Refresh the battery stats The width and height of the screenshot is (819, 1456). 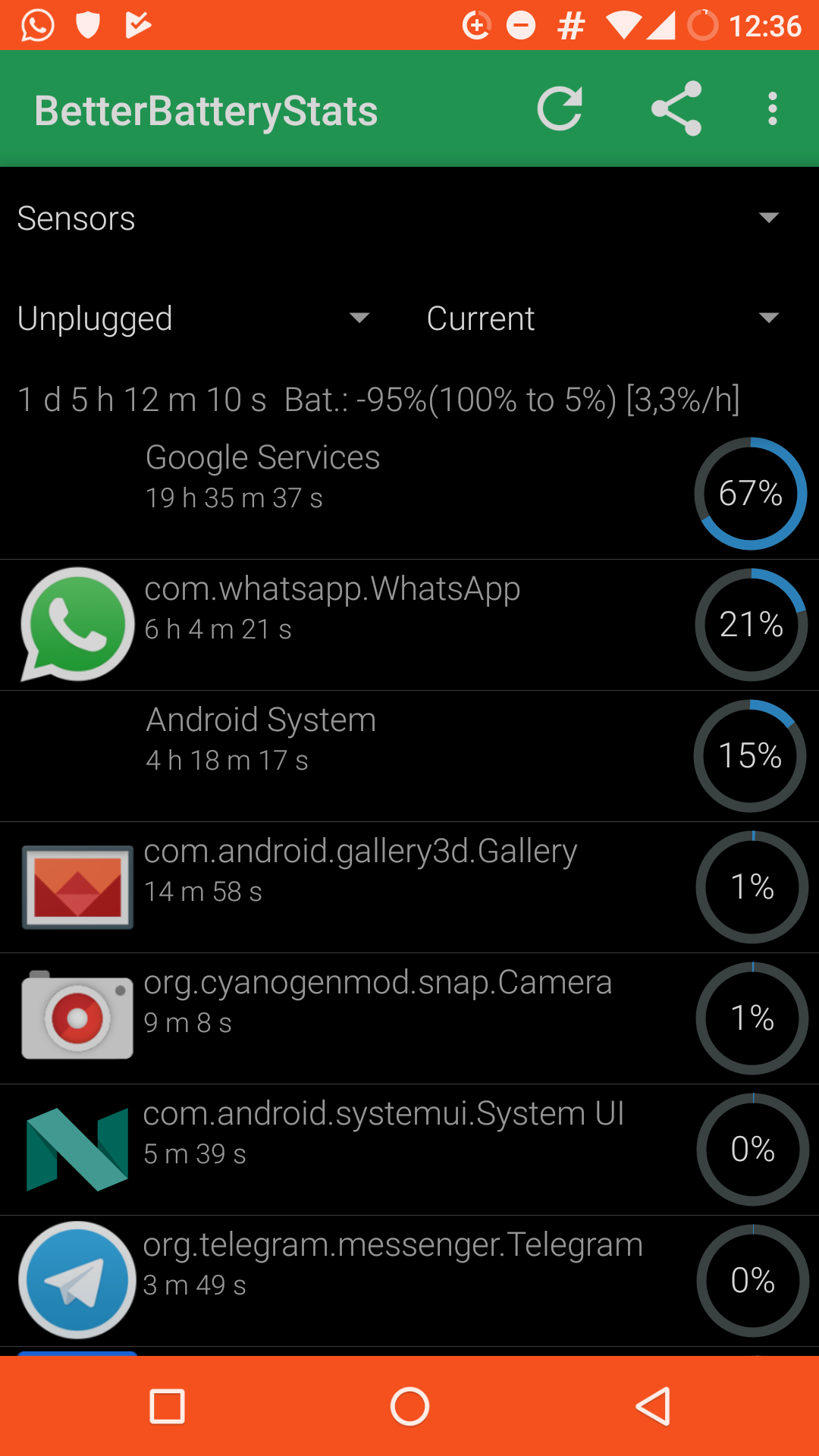click(x=560, y=109)
